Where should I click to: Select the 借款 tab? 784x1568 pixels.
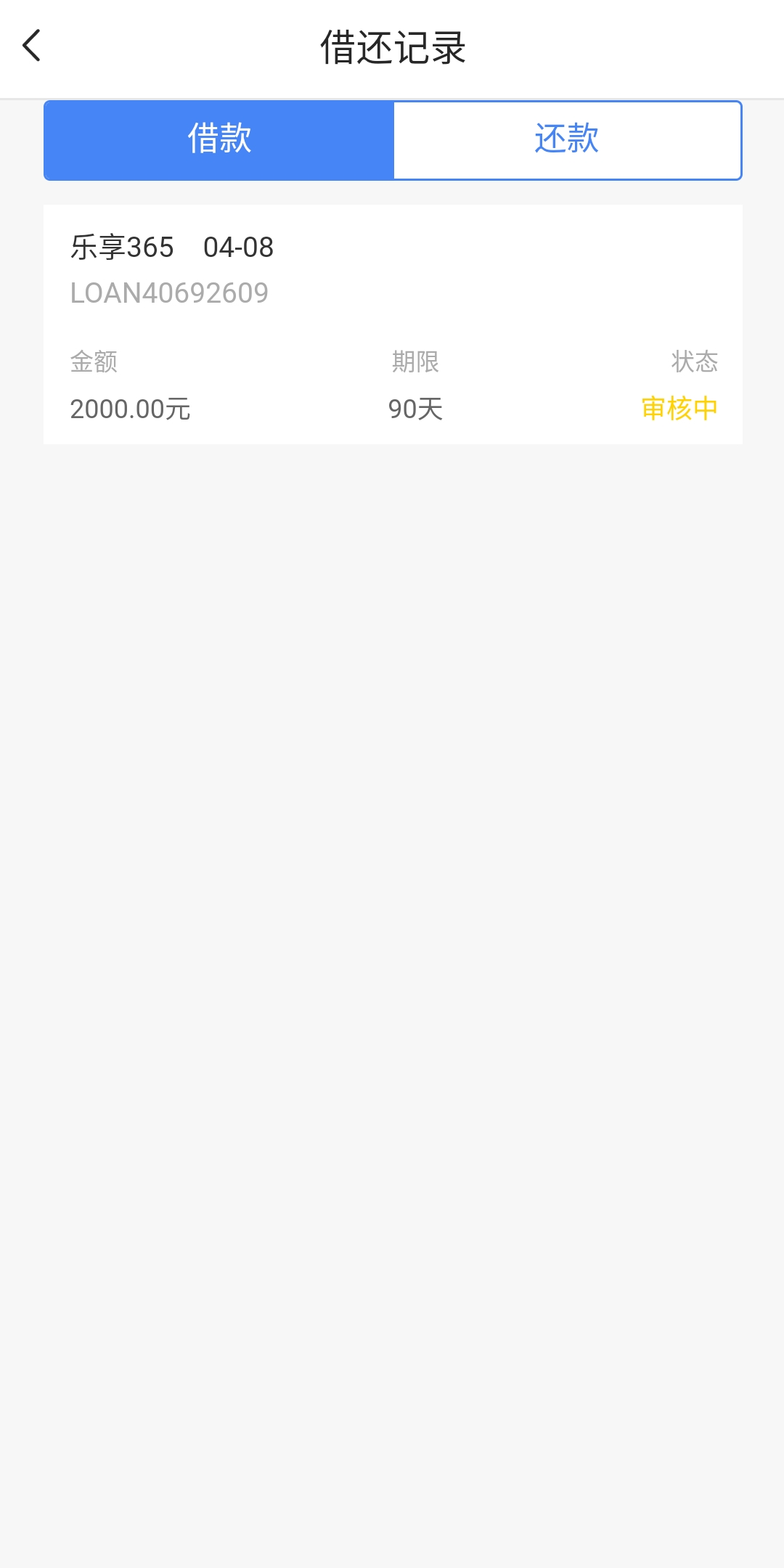pos(219,140)
